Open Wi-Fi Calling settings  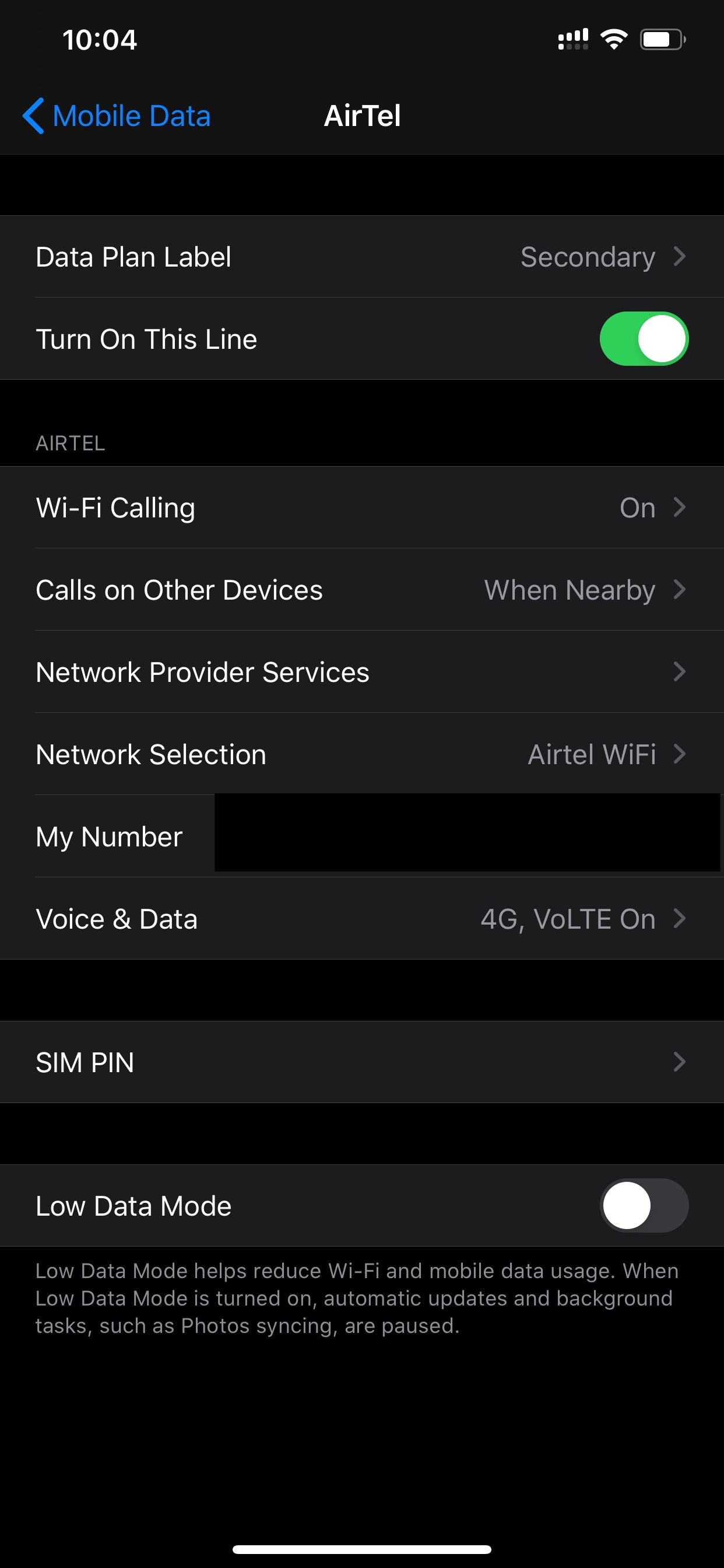click(361, 508)
